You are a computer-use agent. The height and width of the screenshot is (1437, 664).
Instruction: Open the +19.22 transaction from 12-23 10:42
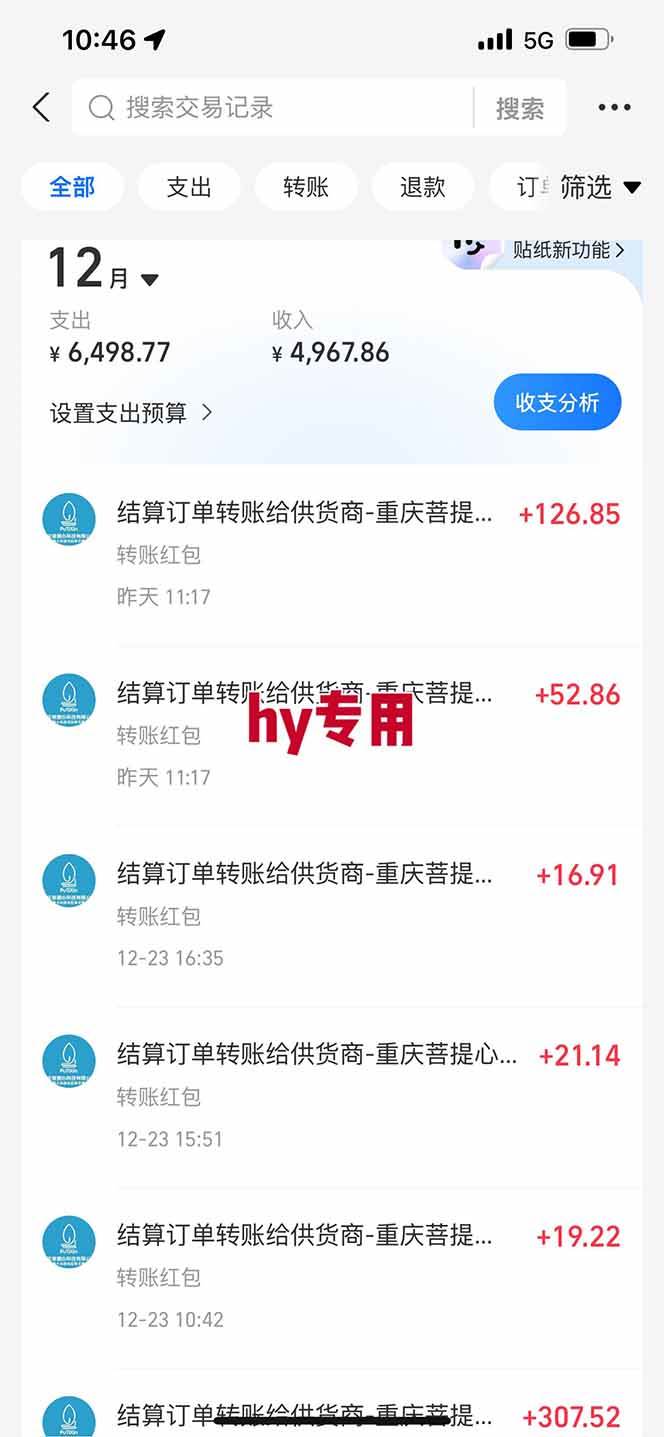pos(330,1277)
